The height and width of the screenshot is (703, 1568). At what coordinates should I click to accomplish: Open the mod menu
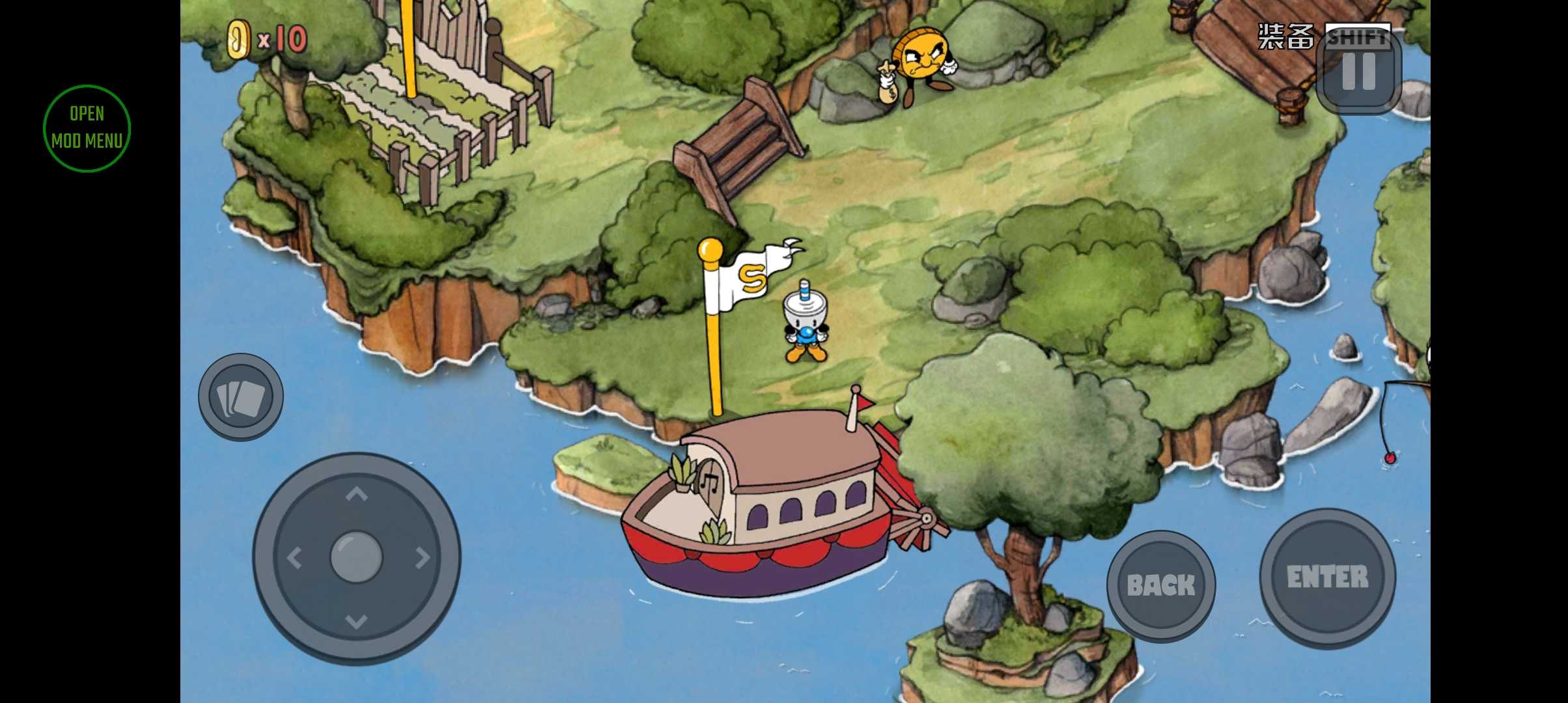(87, 128)
